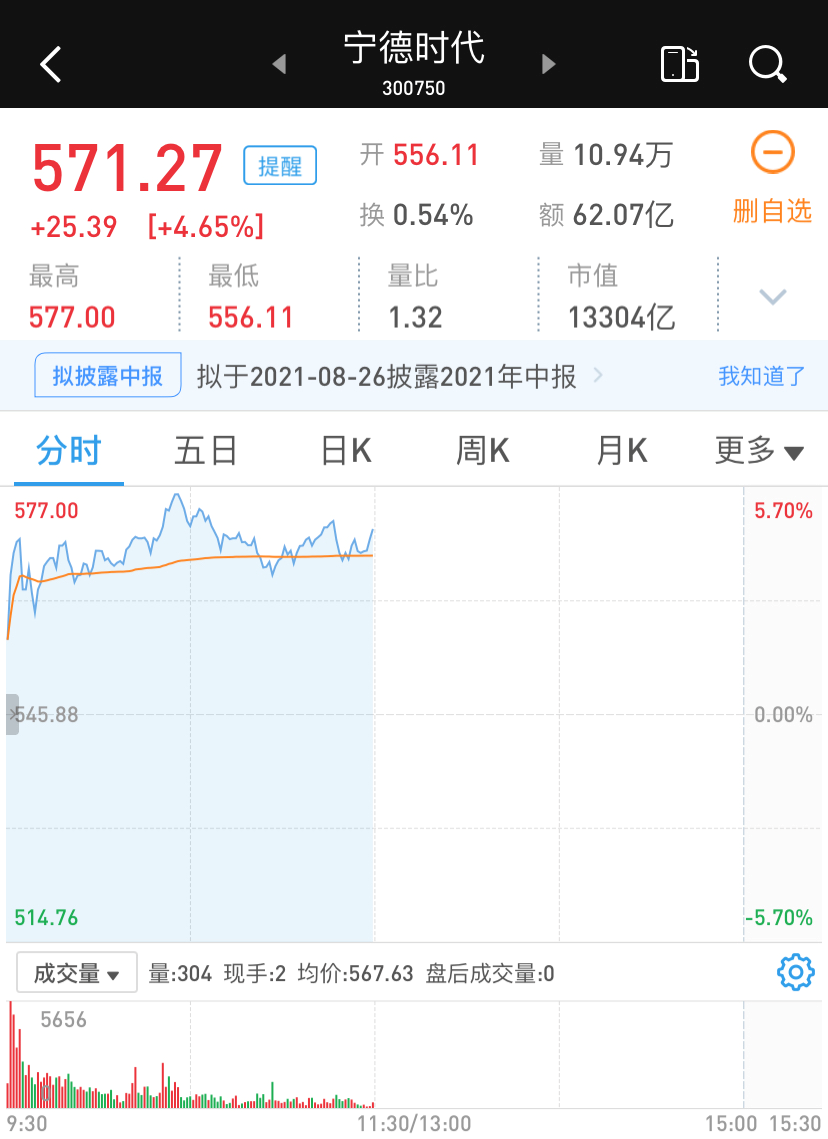Switch to the 五日 five-day chart tab
Viewport: 828px width, 1139px height.
tap(206, 450)
